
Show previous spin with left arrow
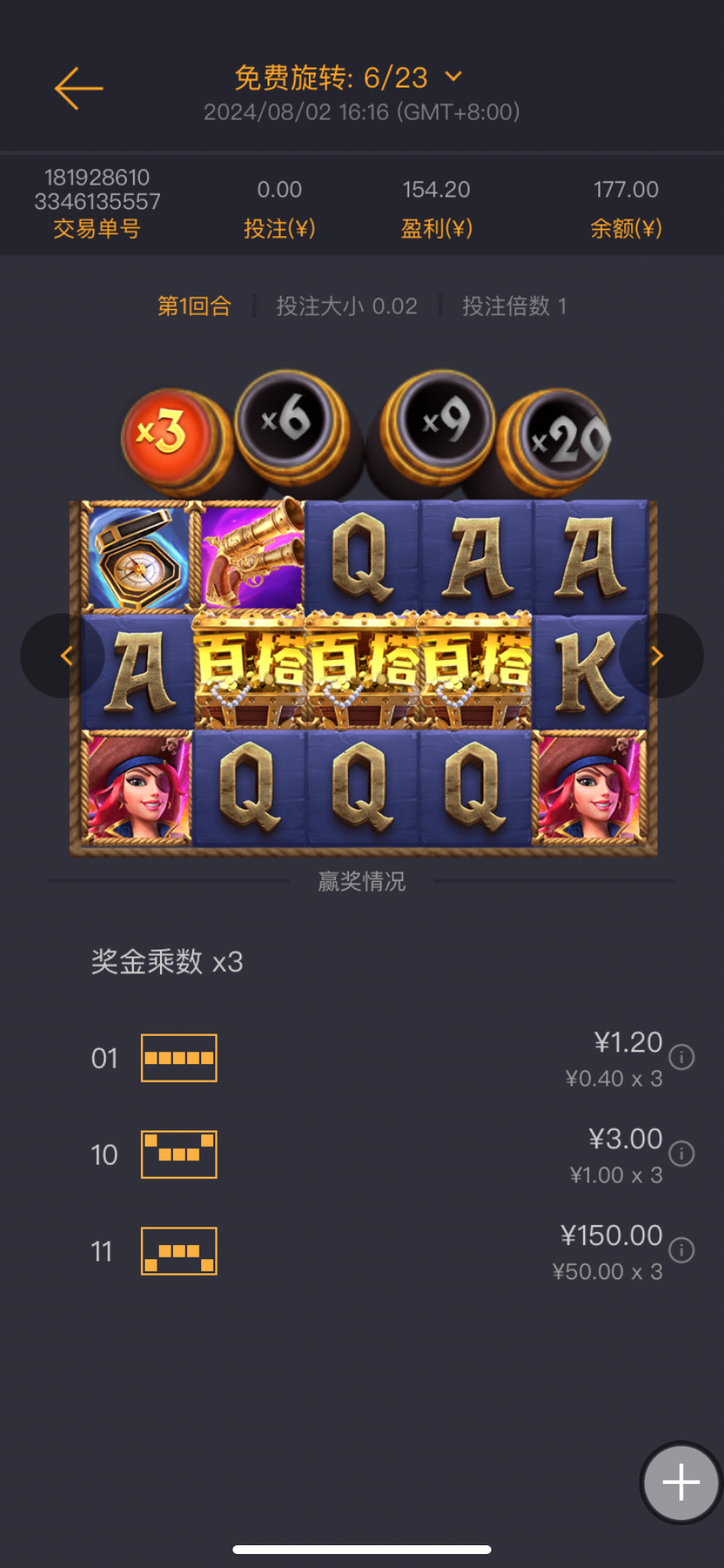click(x=65, y=656)
